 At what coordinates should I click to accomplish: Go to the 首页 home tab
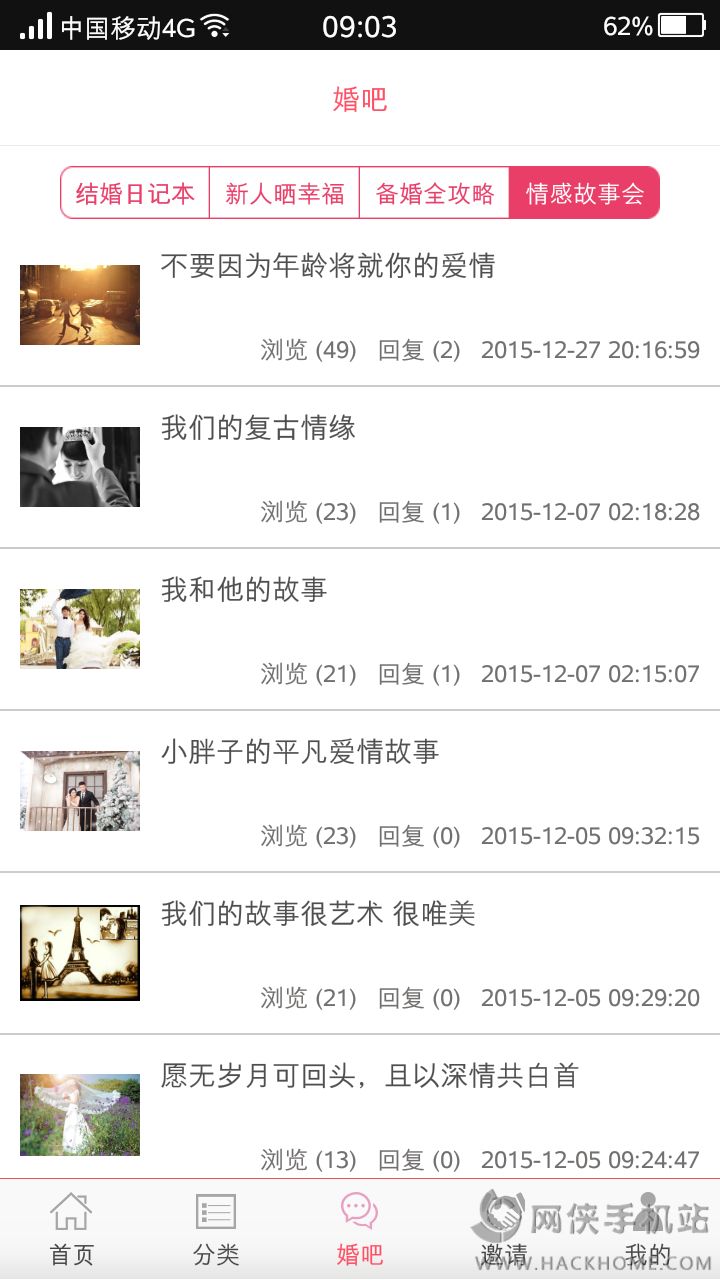(x=72, y=1230)
